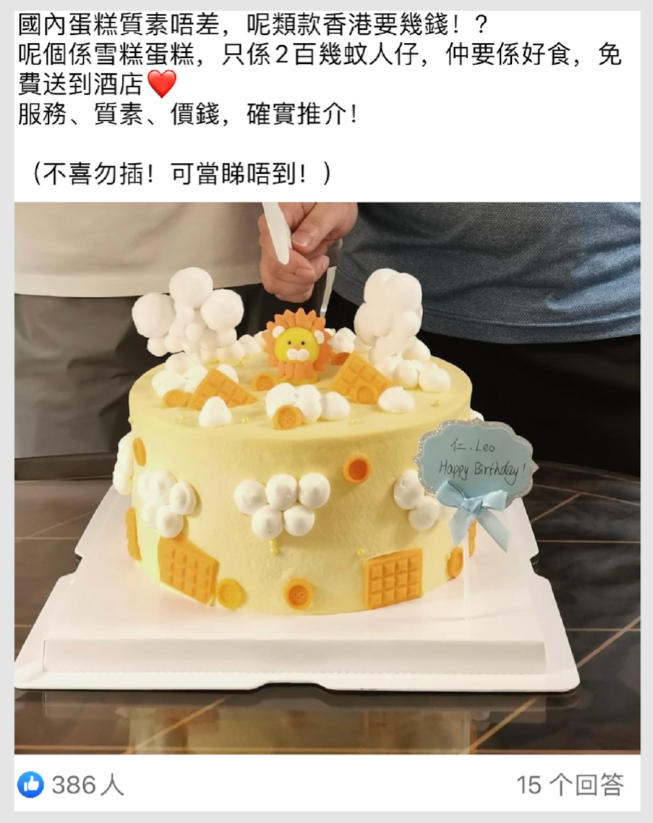Open the cake photo in the post

[326, 478]
